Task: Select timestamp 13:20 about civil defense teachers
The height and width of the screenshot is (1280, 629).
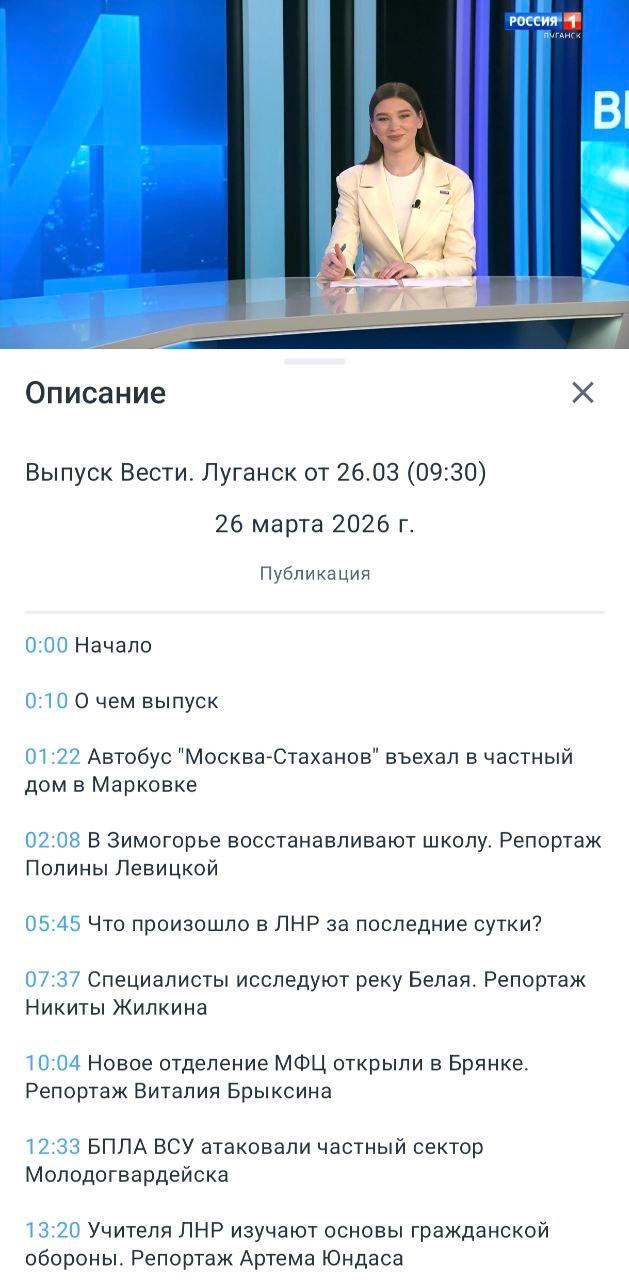Action: coord(52,1231)
